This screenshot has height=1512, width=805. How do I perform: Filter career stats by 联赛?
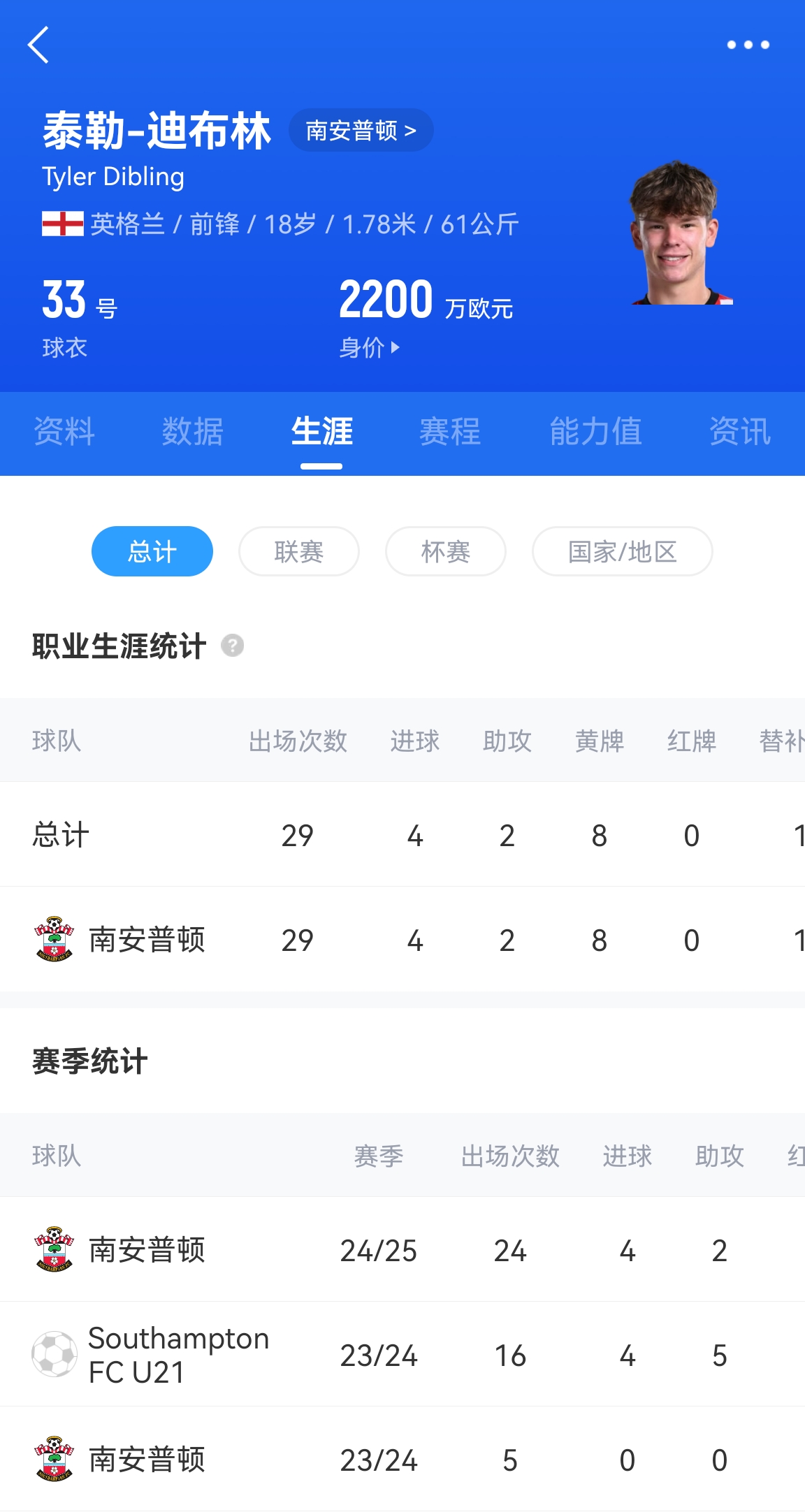[299, 552]
